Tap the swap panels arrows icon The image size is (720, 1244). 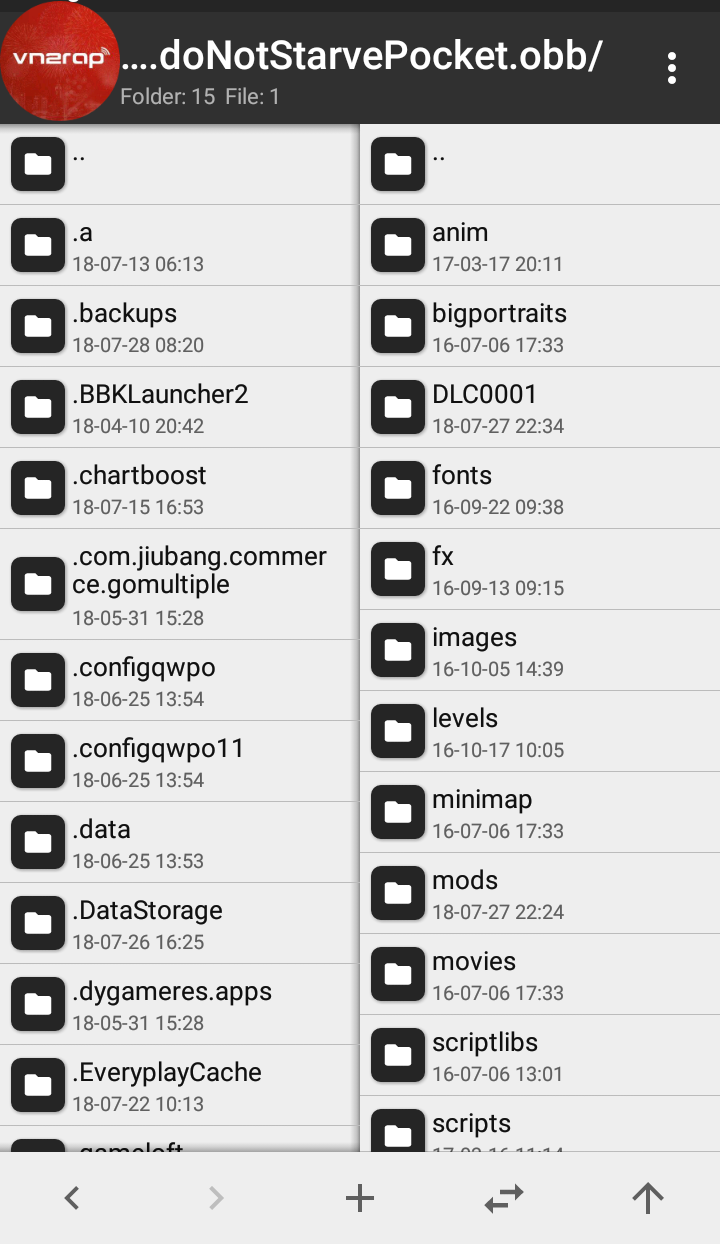[503, 1198]
